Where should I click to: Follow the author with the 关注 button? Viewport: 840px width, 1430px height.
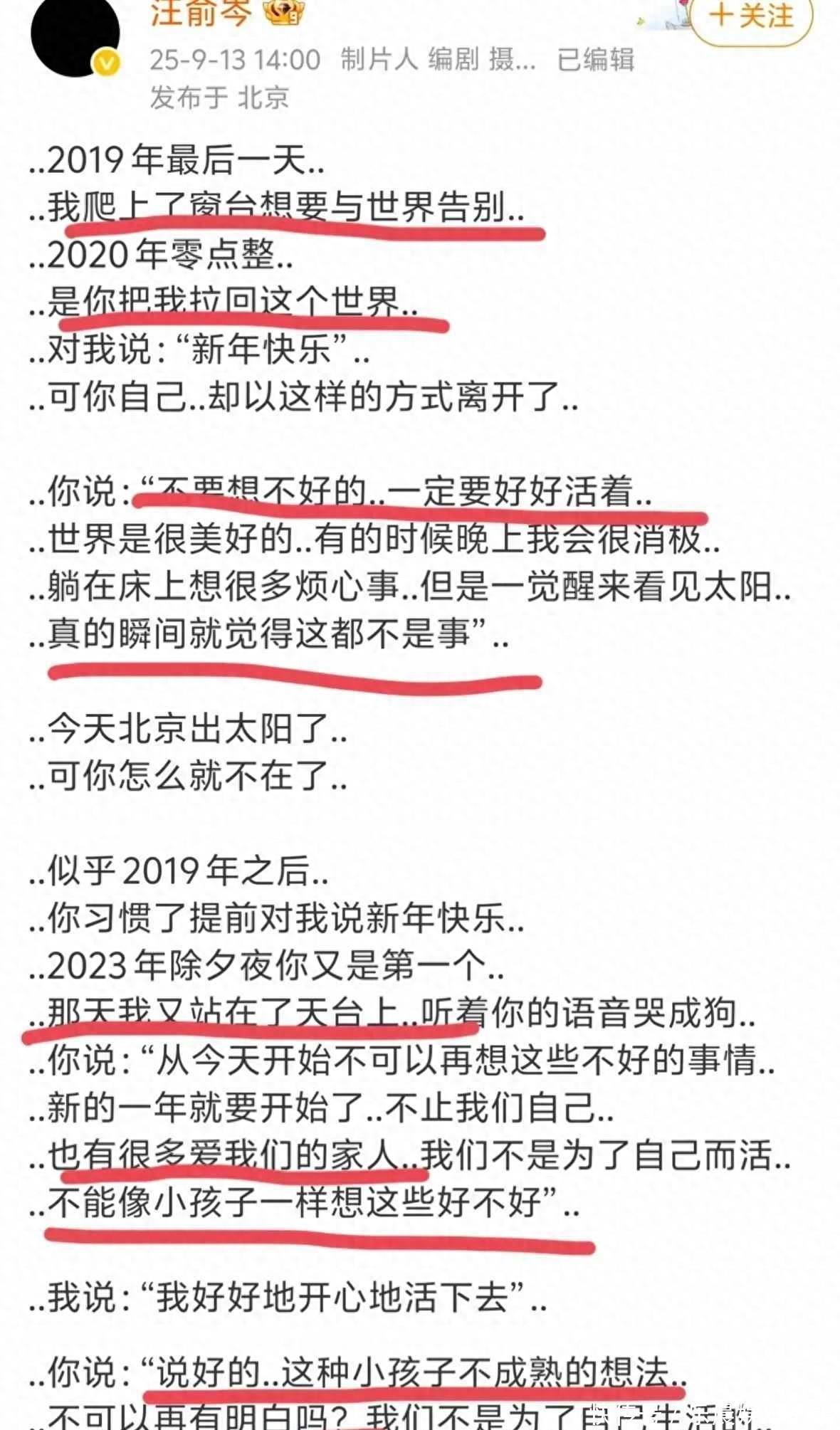[751, 17]
